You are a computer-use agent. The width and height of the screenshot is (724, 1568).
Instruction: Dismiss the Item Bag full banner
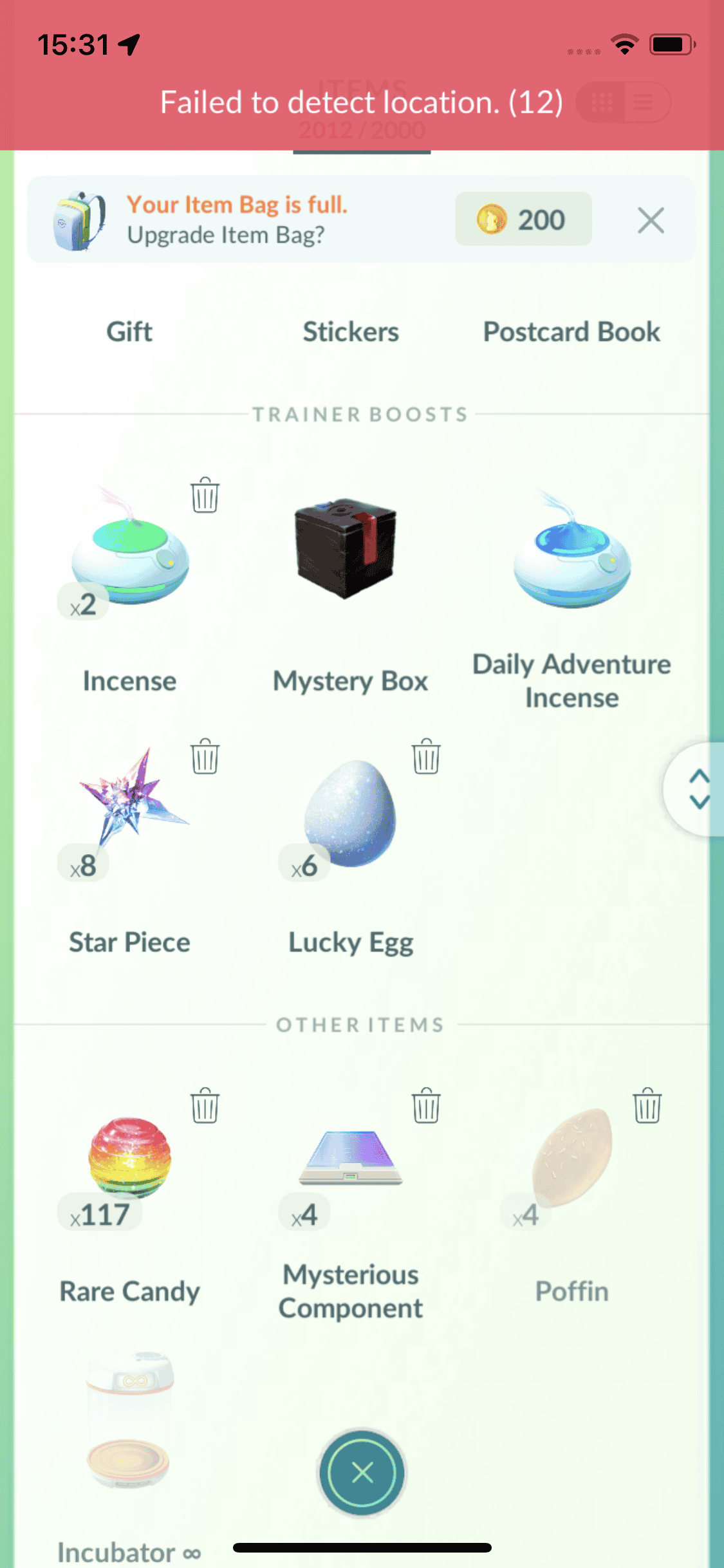click(x=650, y=221)
